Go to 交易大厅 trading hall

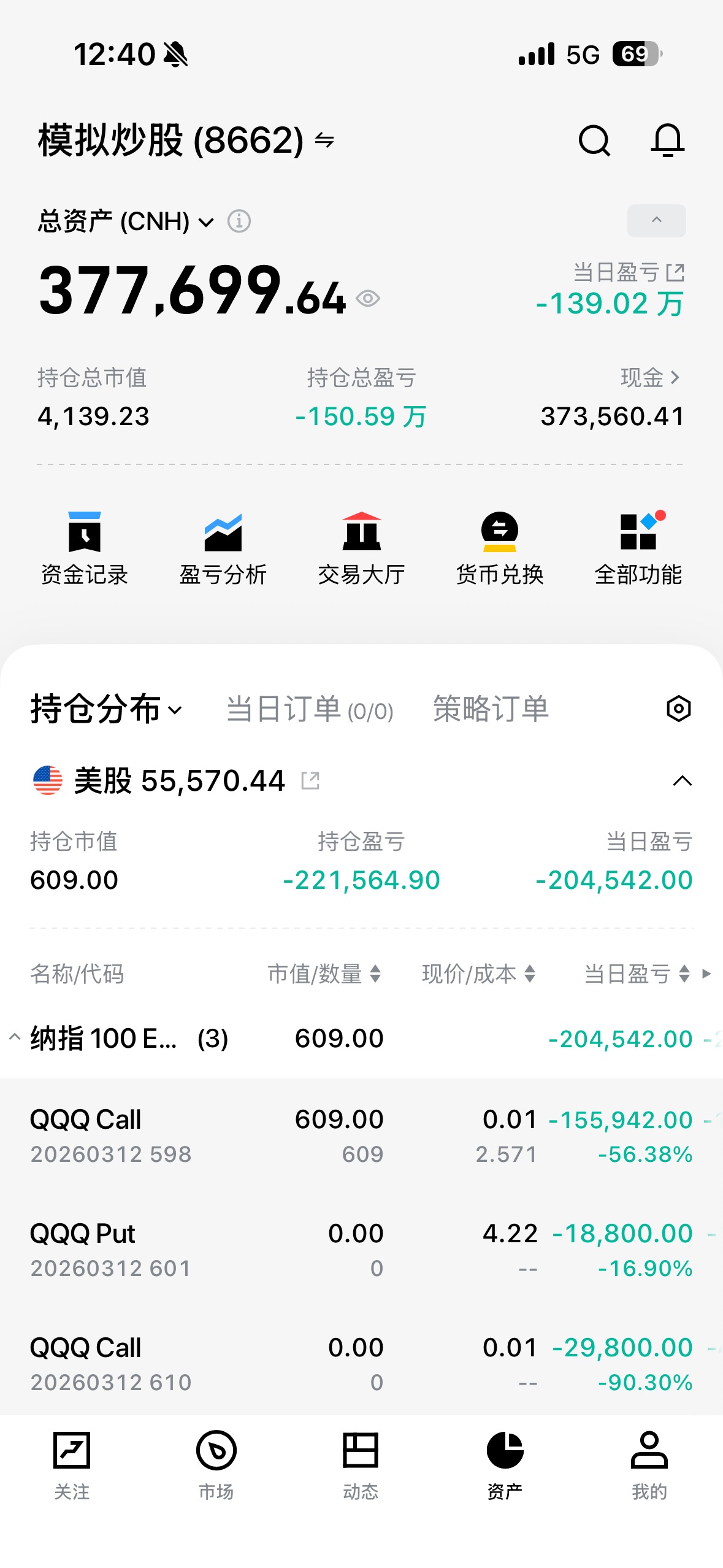[x=361, y=548]
